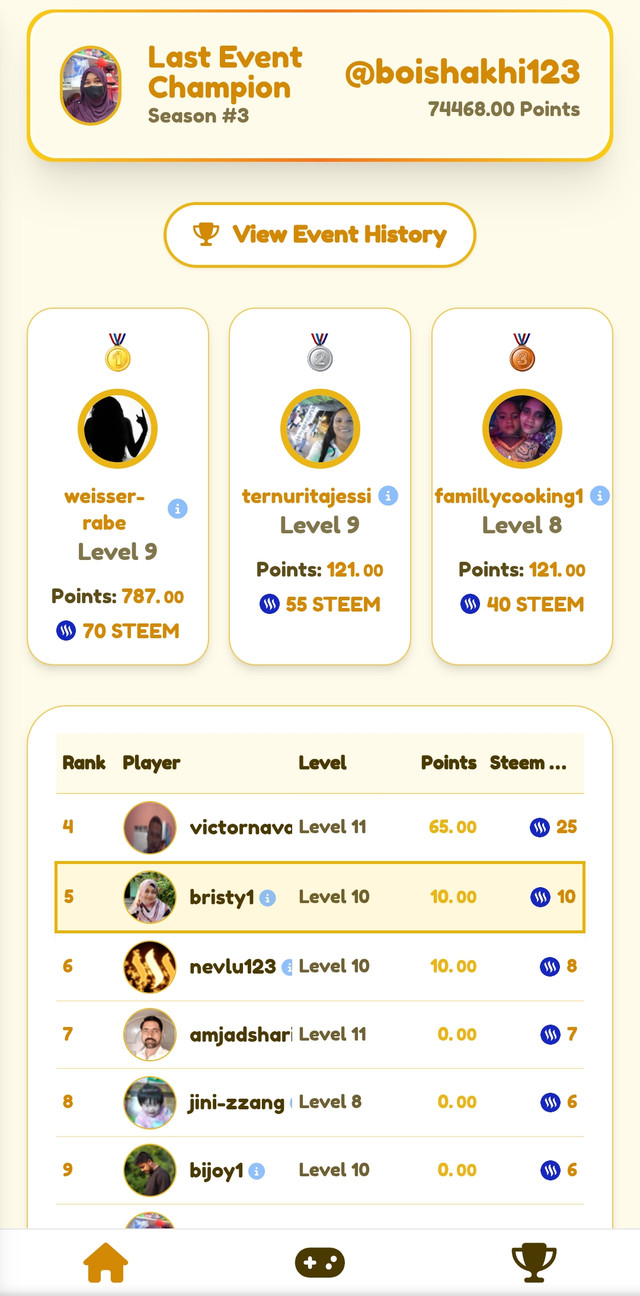Tap the info icon next to bristy1

point(268,898)
